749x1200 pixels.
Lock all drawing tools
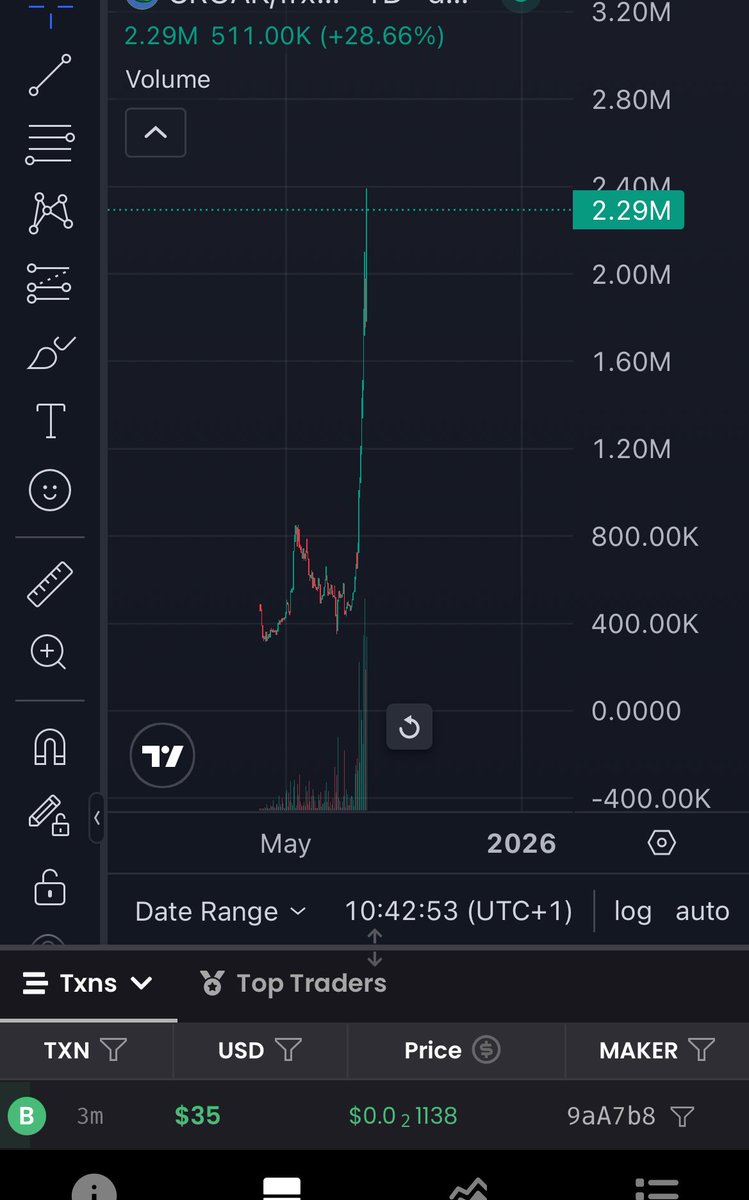click(48, 884)
